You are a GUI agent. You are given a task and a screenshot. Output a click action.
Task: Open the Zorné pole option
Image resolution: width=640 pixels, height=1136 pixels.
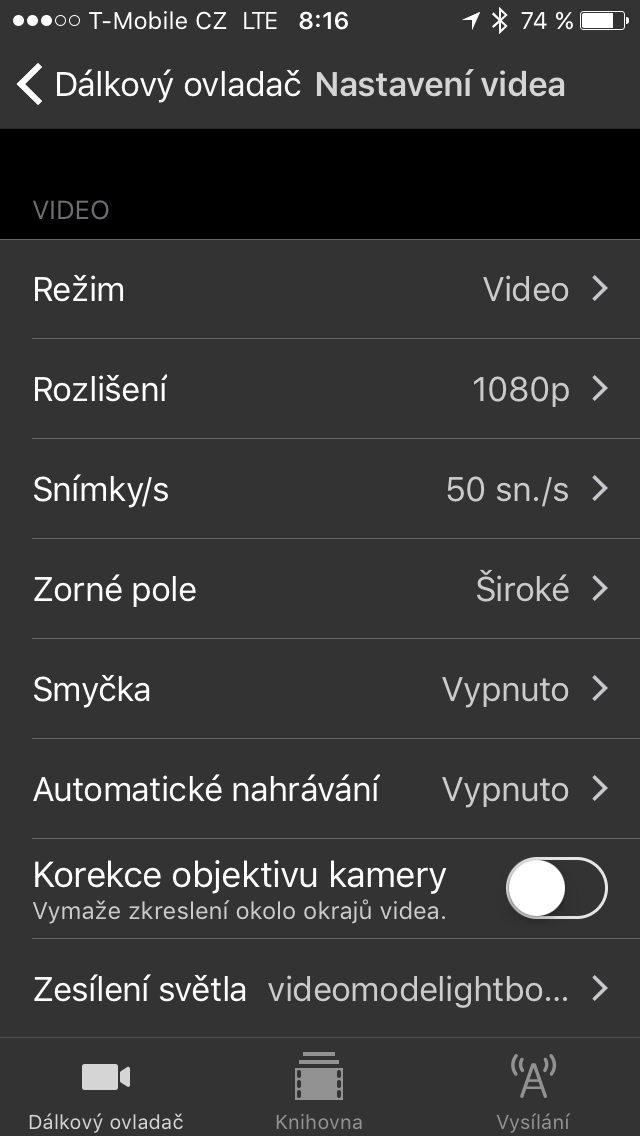(320, 589)
